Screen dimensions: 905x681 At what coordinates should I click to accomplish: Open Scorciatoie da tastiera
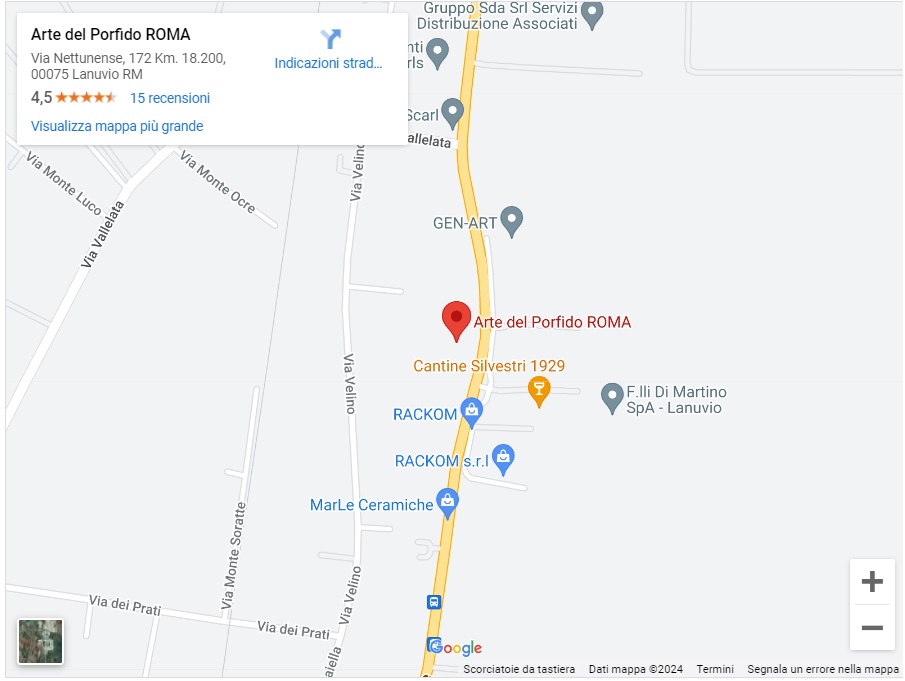coord(519,669)
